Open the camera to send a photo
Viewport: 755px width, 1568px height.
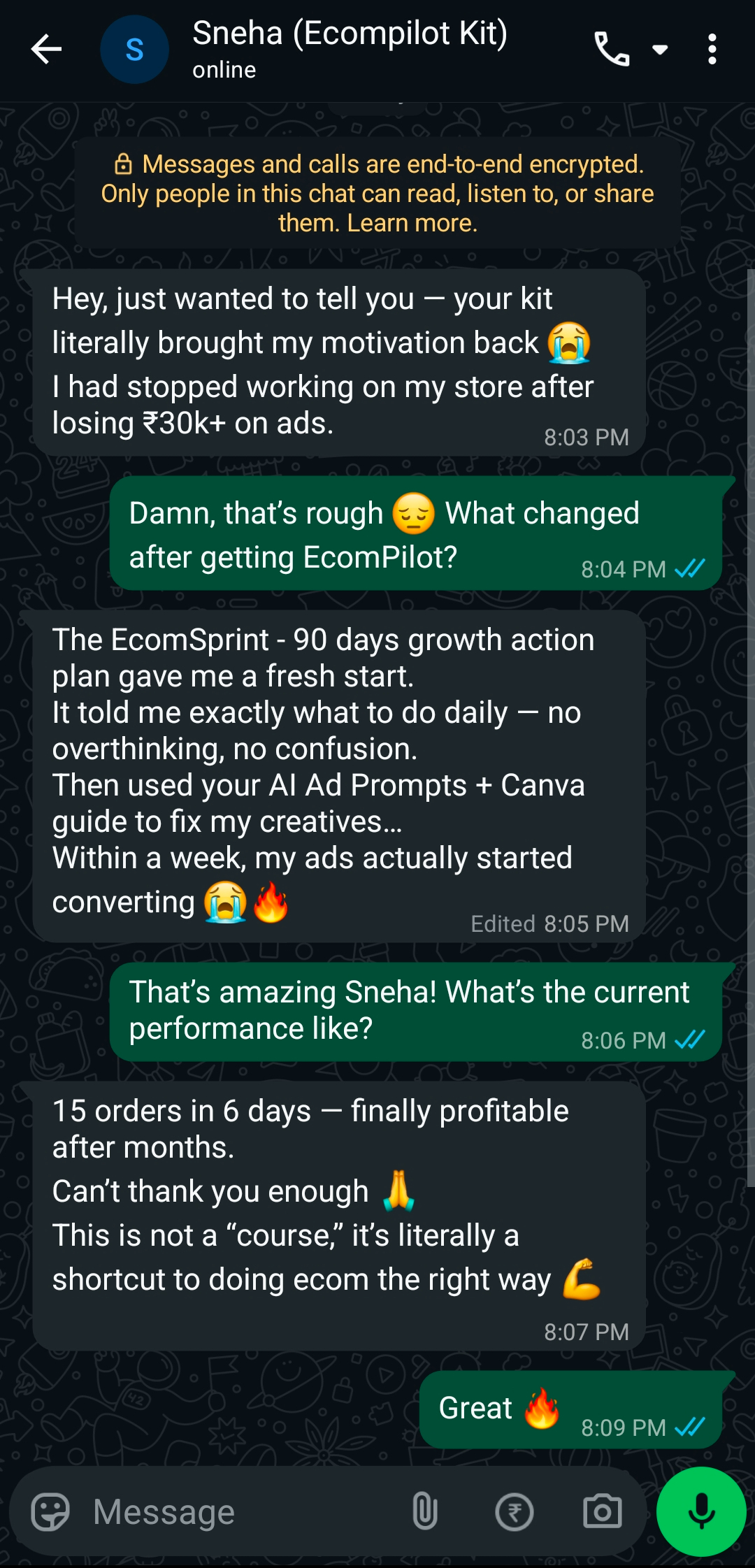point(602,1512)
